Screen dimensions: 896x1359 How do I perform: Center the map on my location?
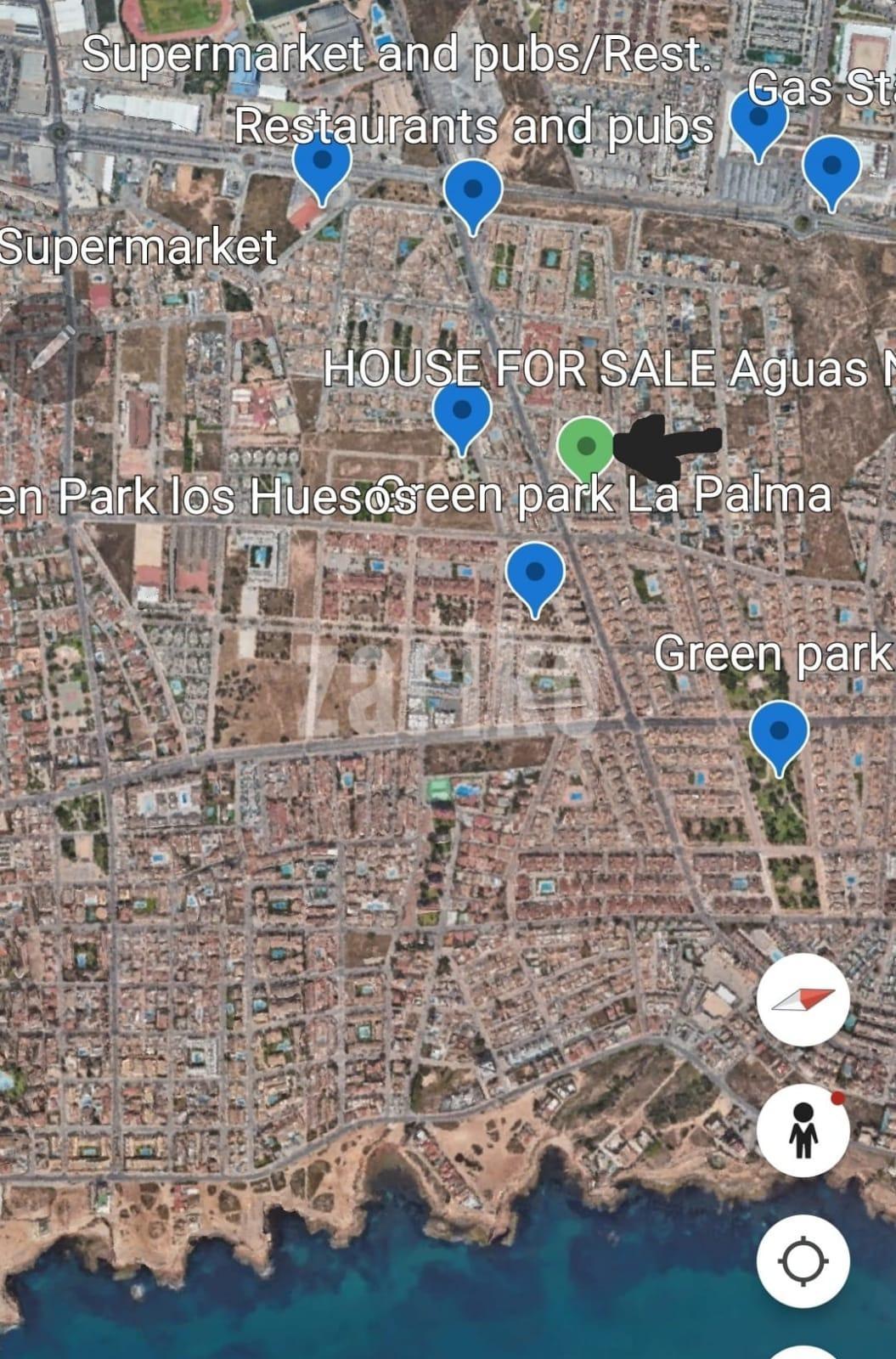[x=803, y=1261]
